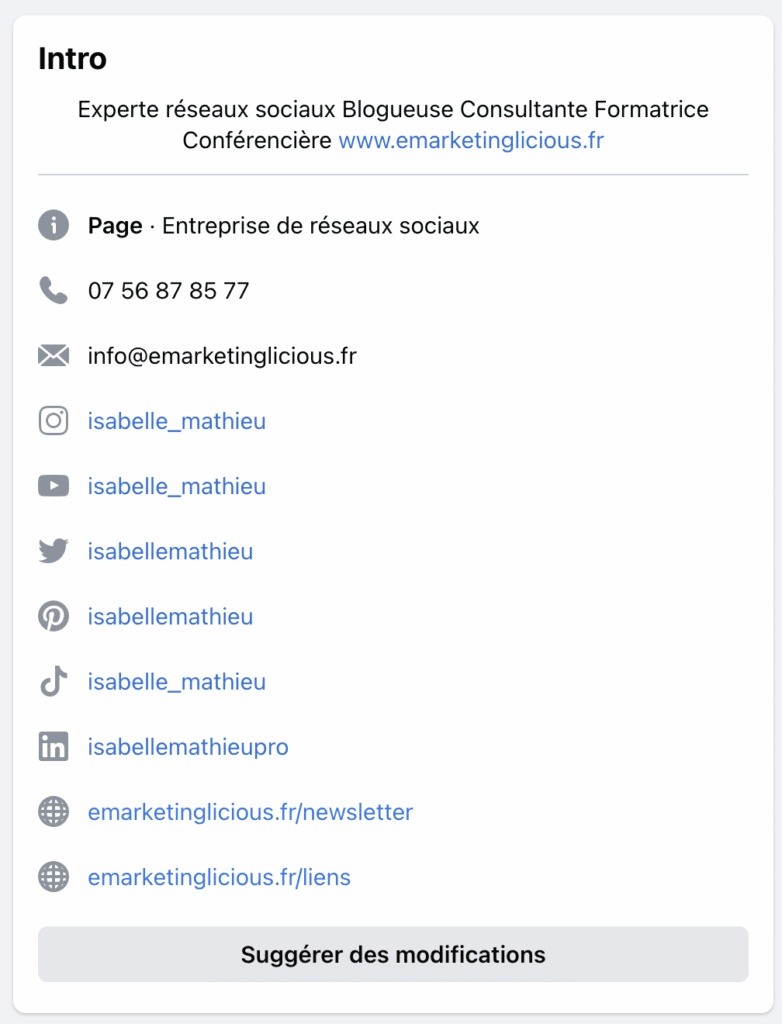
Task: Open the emarketinglicious.fr/newsletter link
Action: pyautogui.click(x=250, y=811)
